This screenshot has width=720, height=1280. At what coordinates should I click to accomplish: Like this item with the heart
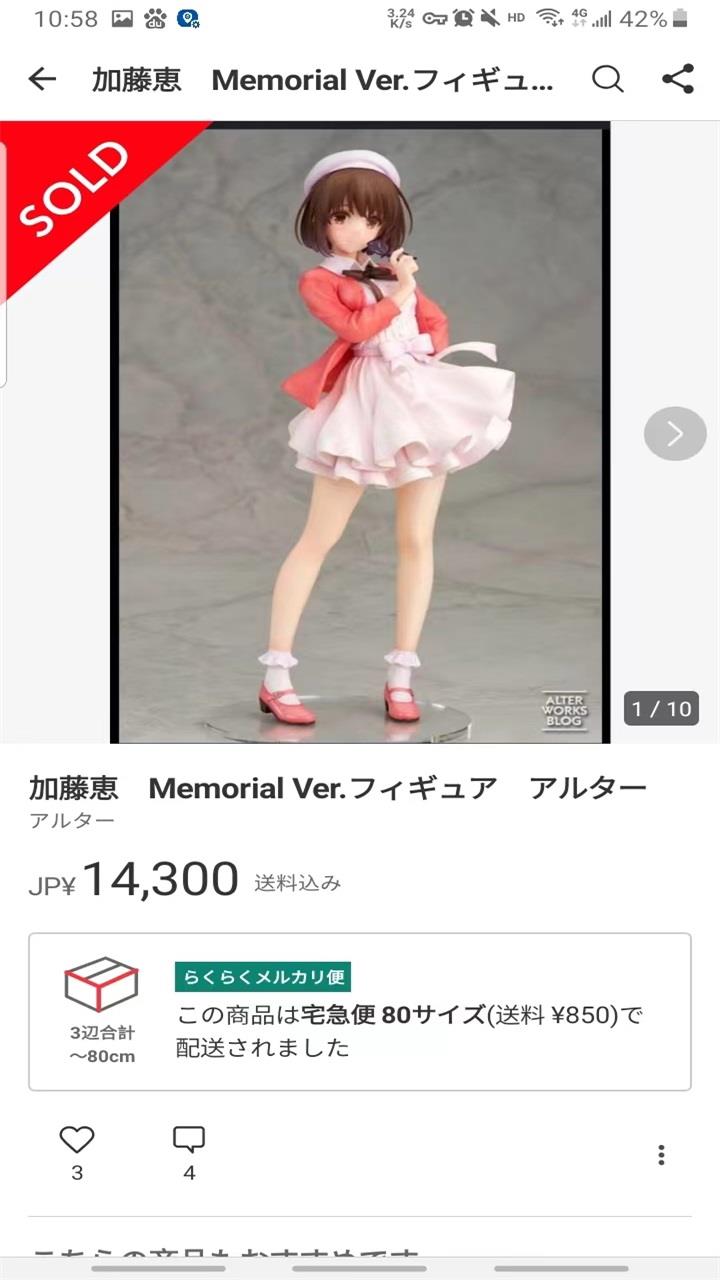(77, 1140)
